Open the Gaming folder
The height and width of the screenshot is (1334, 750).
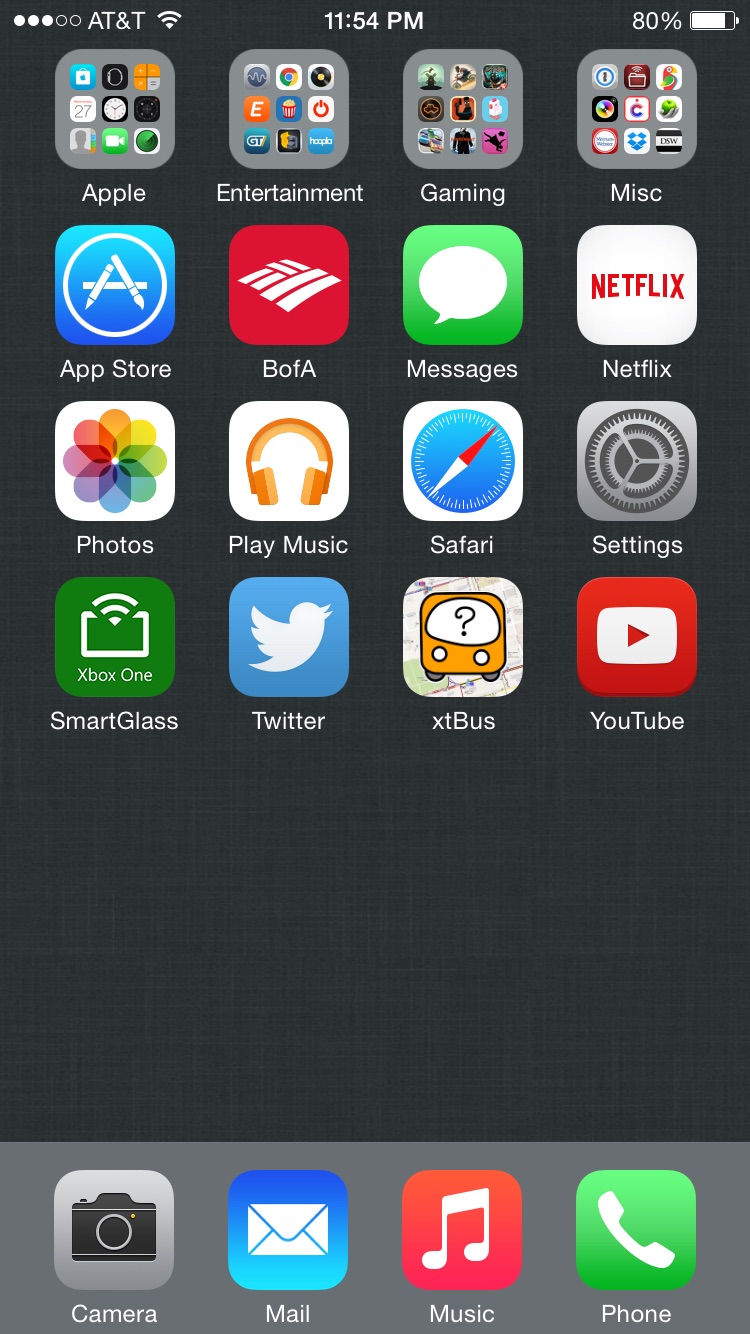point(463,109)
